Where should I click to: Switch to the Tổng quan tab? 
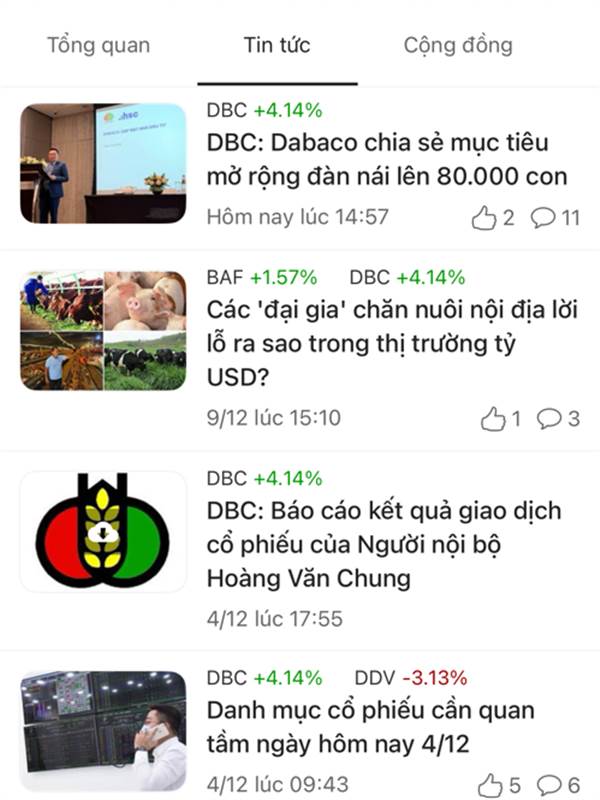coord(98,45)
